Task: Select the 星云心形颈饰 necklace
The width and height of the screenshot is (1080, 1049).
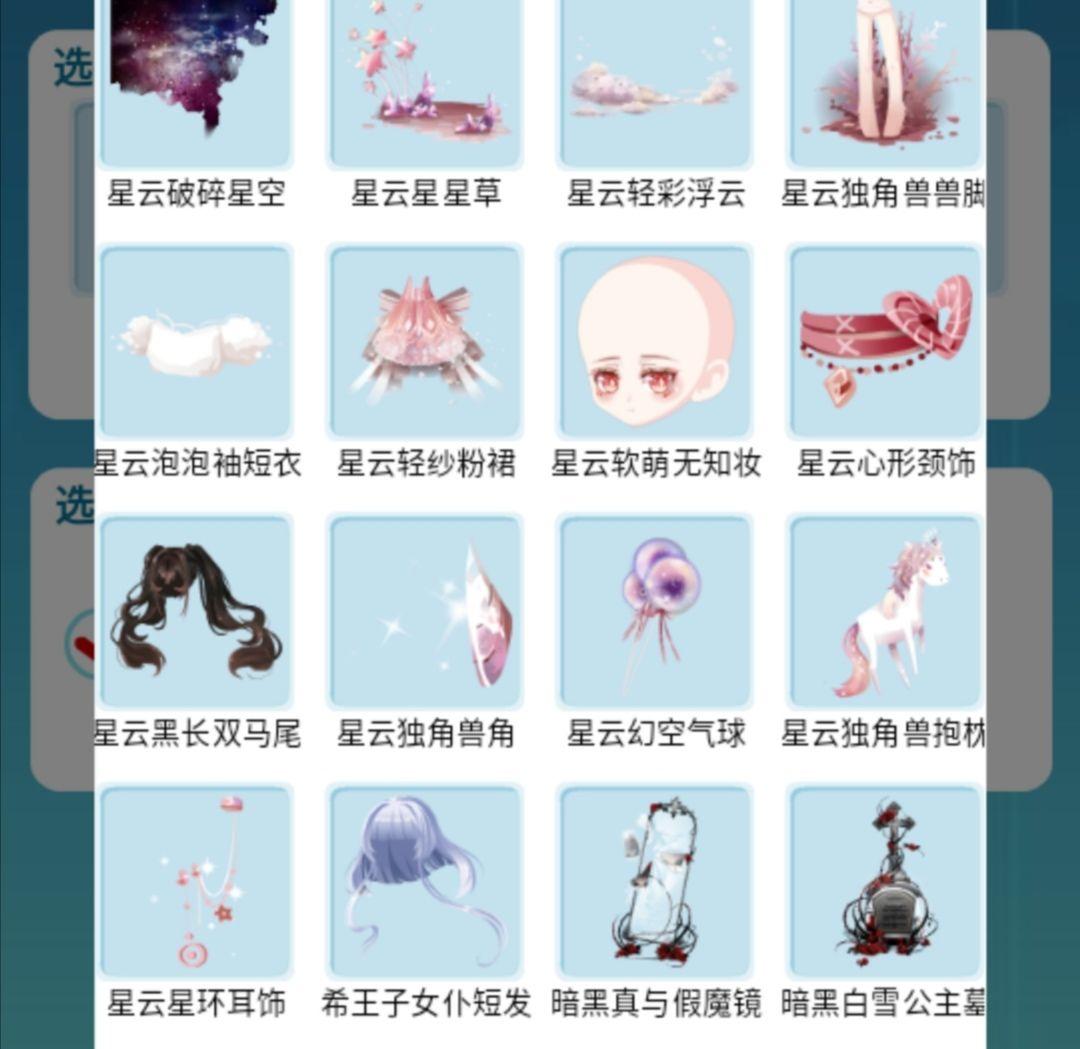Action: [884, 342]
